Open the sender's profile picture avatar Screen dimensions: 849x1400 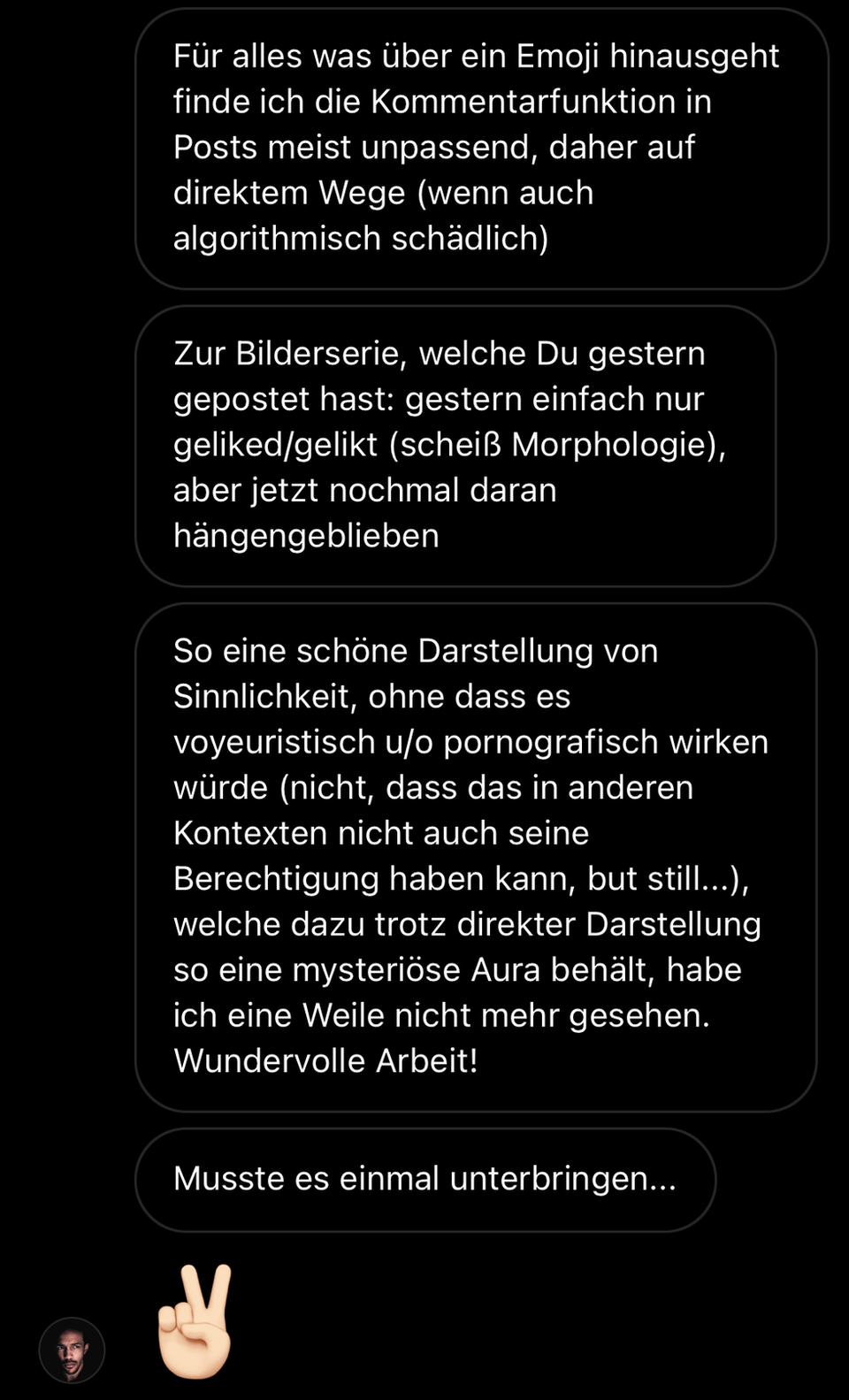coord(72,1350)
